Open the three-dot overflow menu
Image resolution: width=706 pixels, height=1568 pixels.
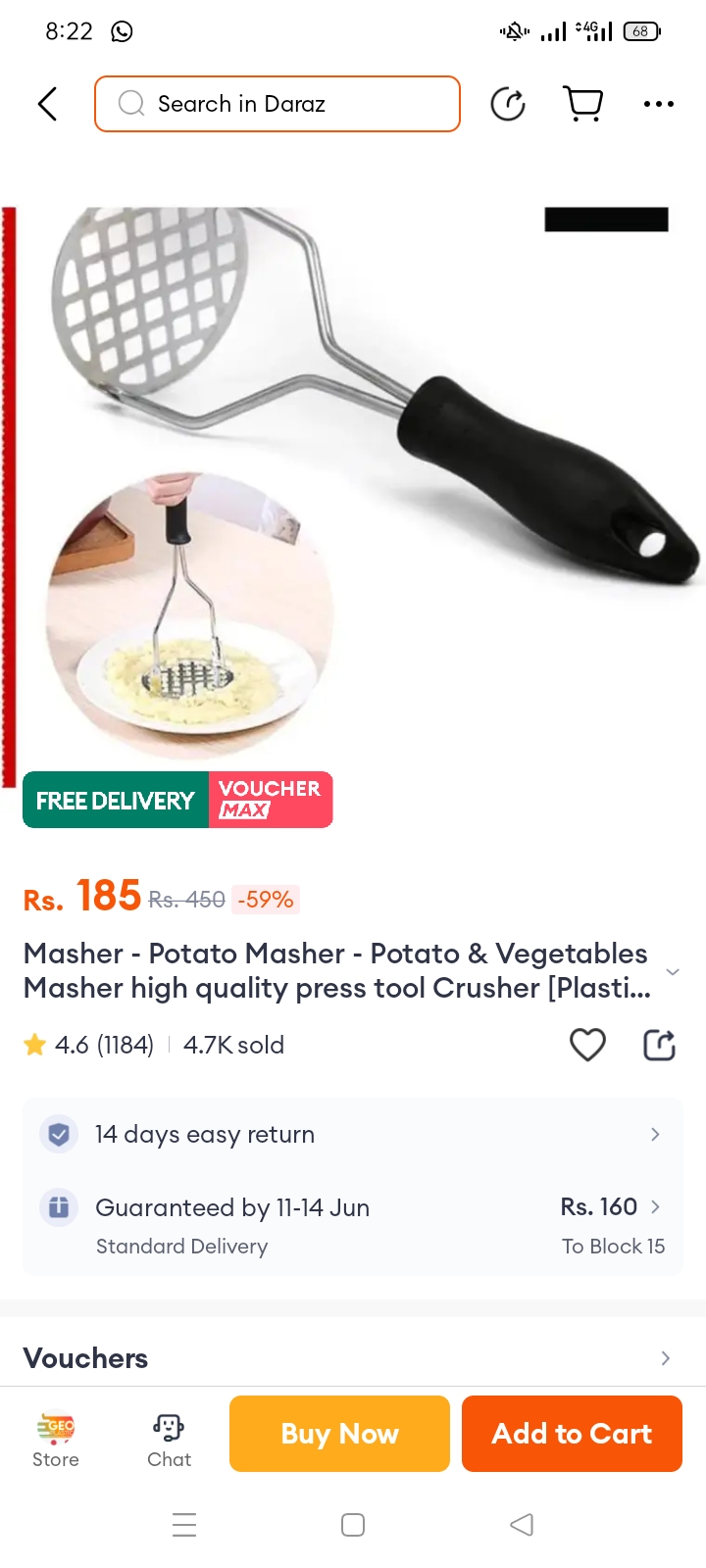(658, 104)
